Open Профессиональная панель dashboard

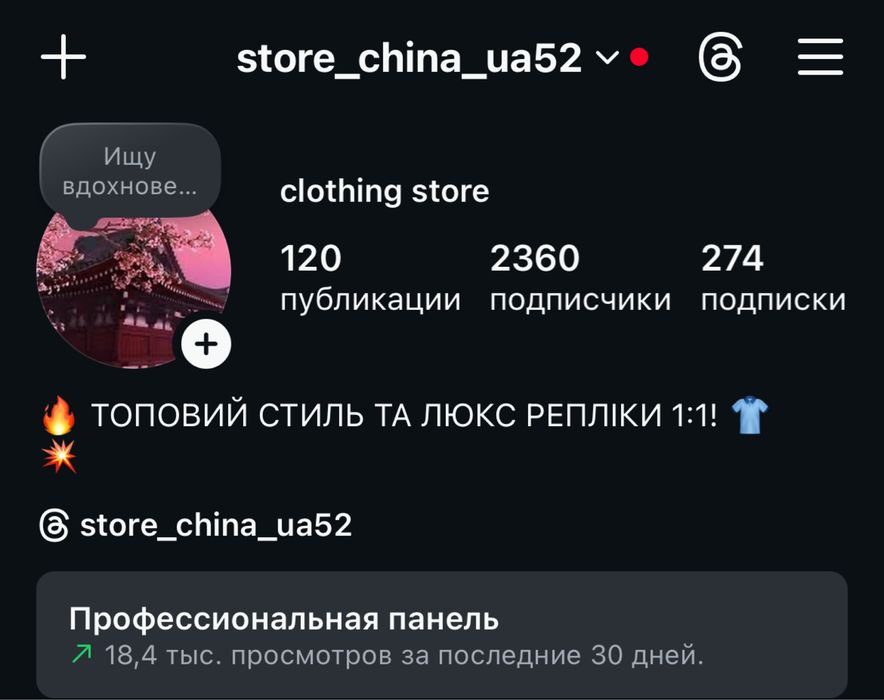[x=441, y=635]
